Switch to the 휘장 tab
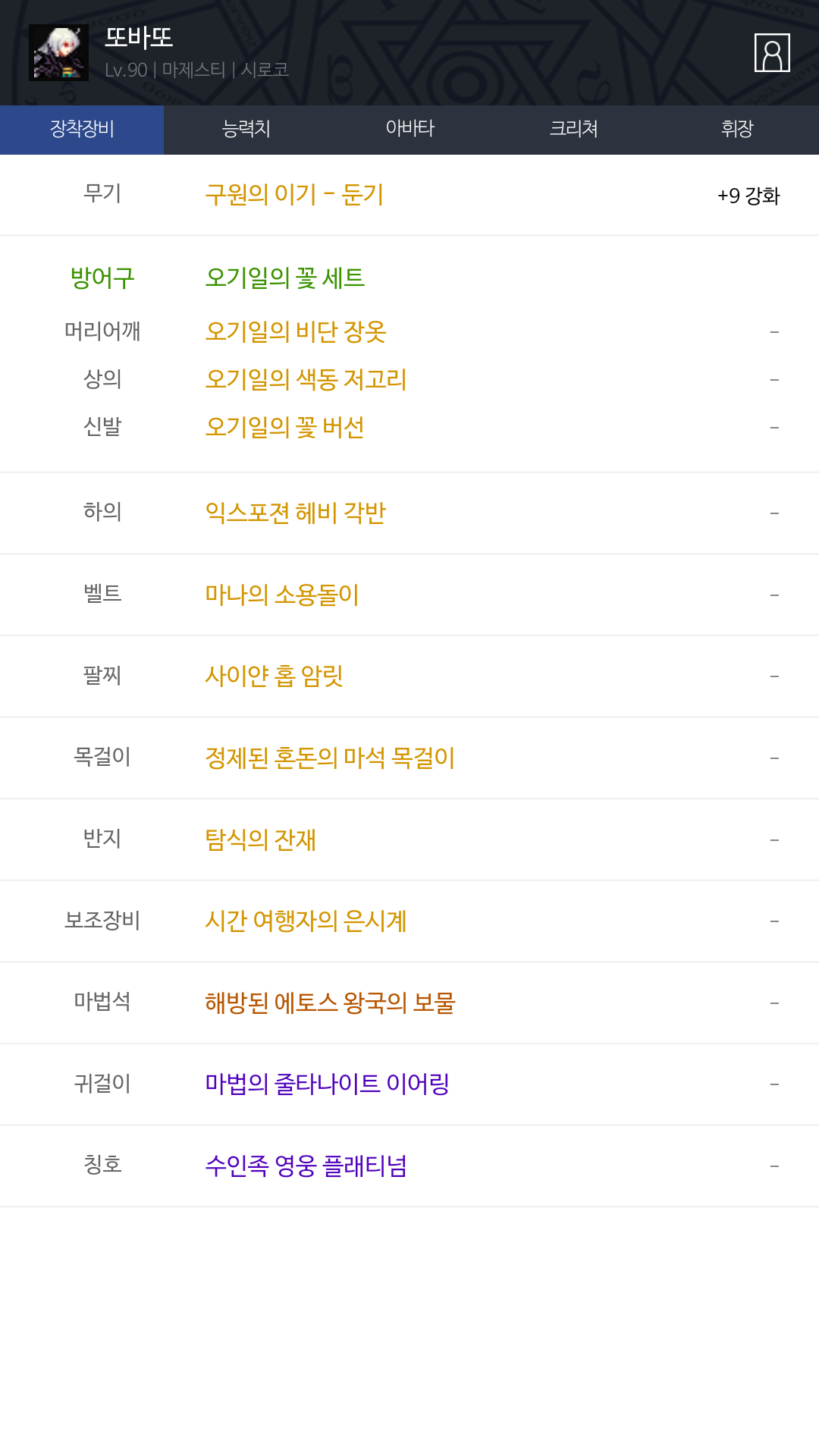 point(737,130)
